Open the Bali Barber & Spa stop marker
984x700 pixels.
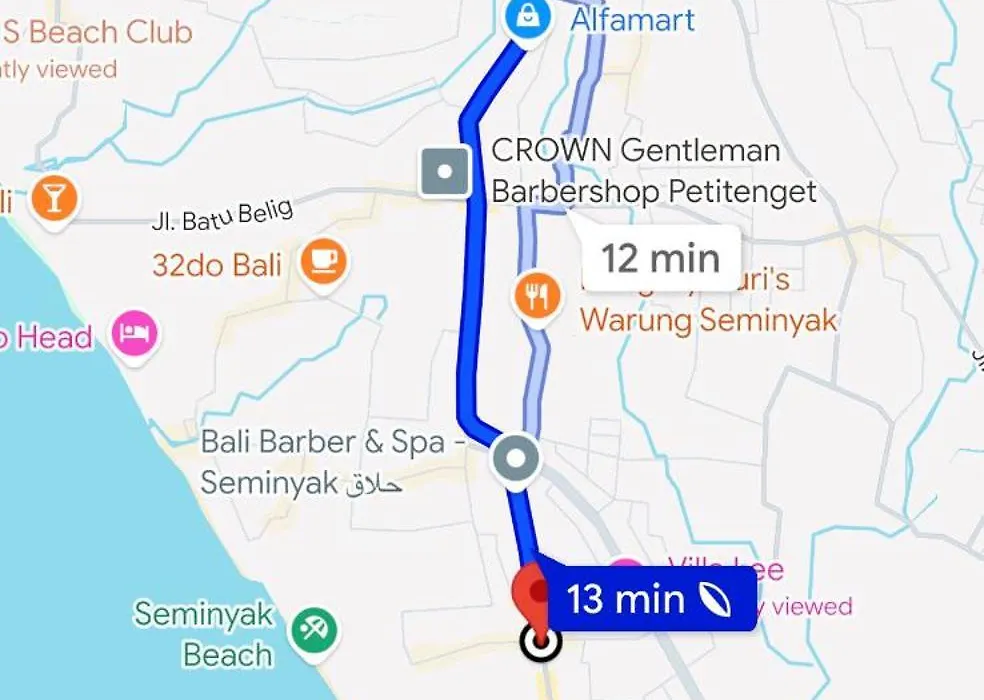pyautogui.click(x=516, y=461)
